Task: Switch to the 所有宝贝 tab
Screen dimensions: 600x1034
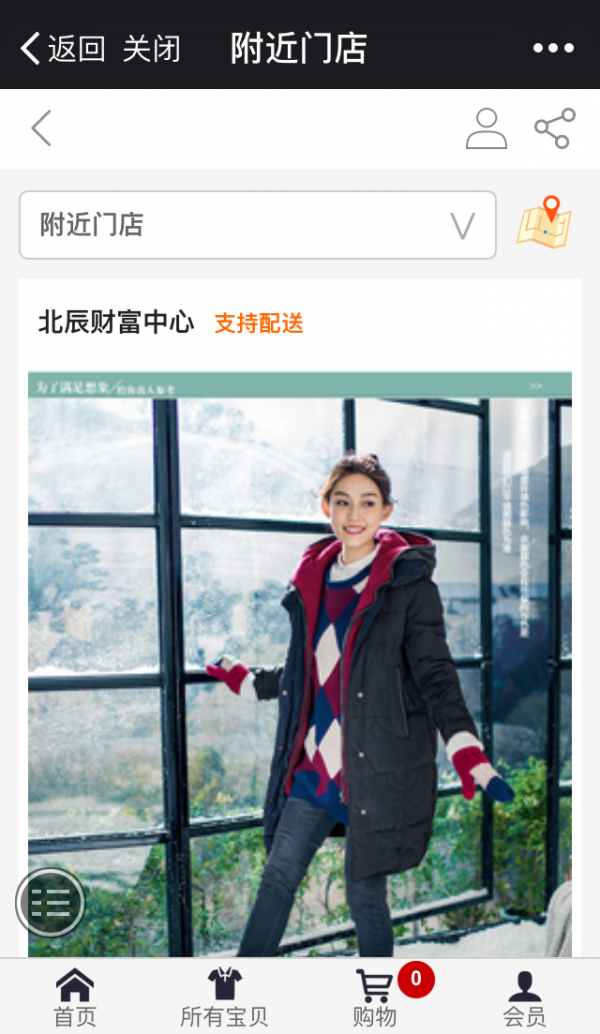Action: pyautogui.click(x=225, y=997)
